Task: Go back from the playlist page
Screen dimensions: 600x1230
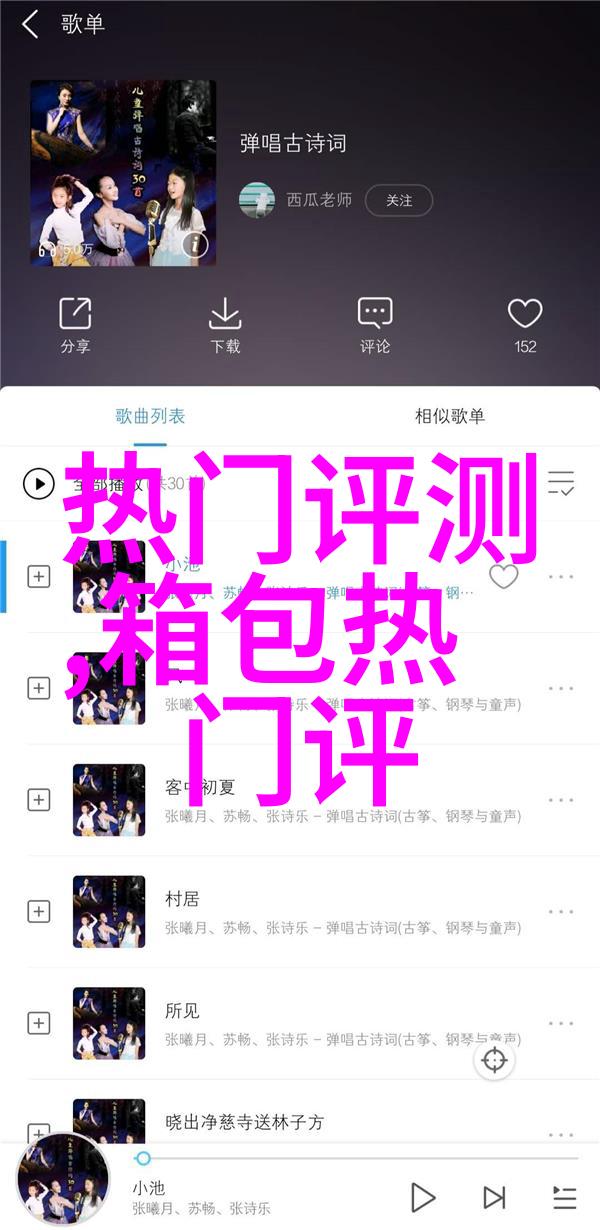Action: [30, 25]
